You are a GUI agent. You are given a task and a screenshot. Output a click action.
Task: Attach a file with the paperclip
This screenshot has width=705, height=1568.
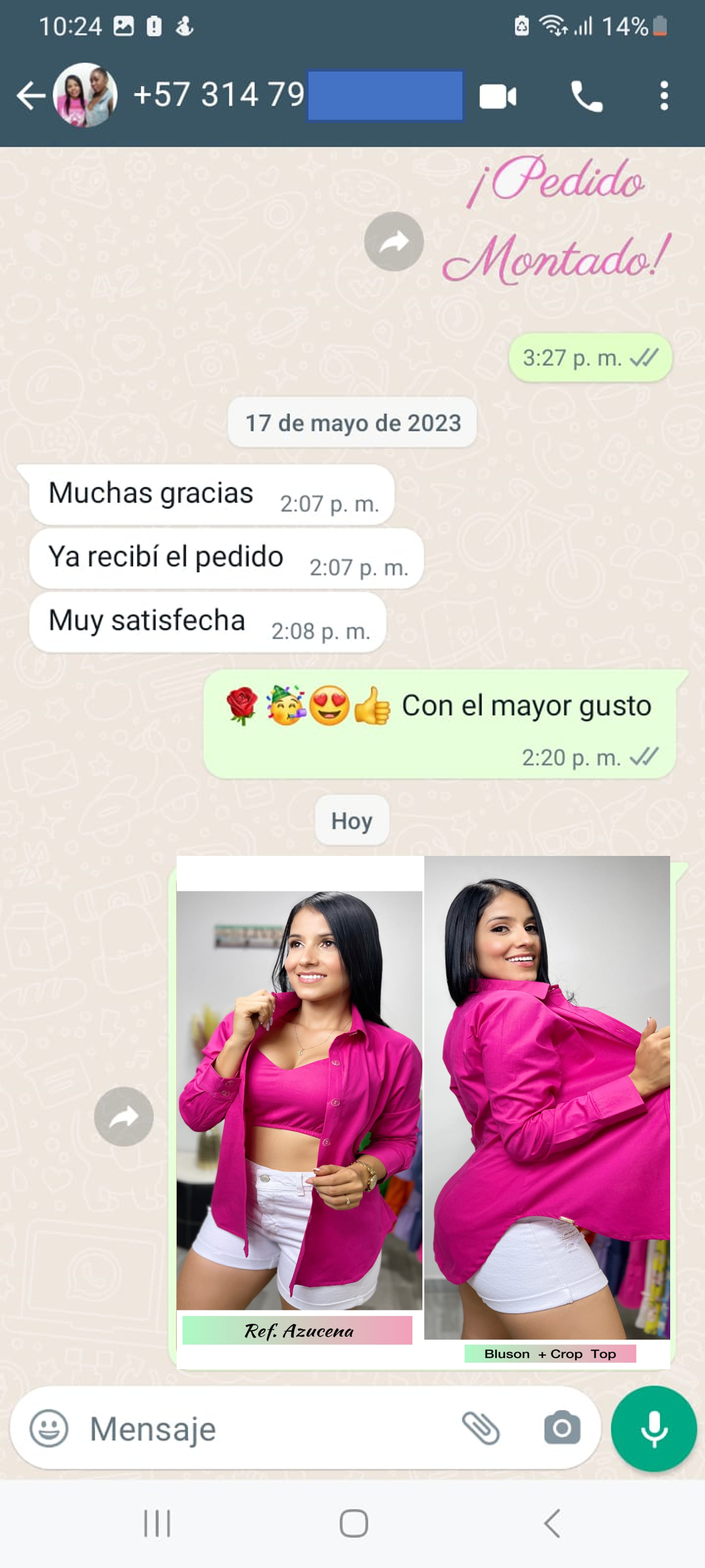point(481,1429)
